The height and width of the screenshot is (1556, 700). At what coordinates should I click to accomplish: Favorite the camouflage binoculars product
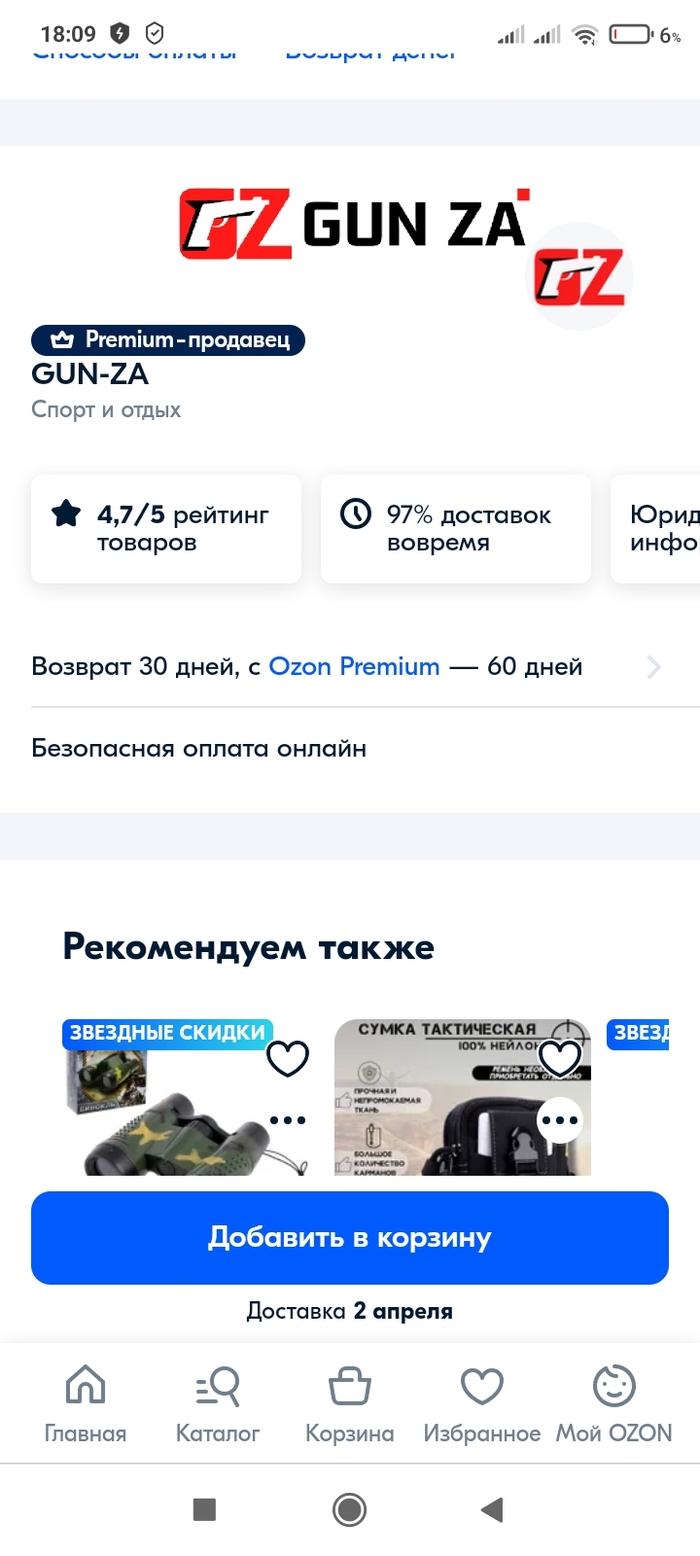click(288, 1058)
